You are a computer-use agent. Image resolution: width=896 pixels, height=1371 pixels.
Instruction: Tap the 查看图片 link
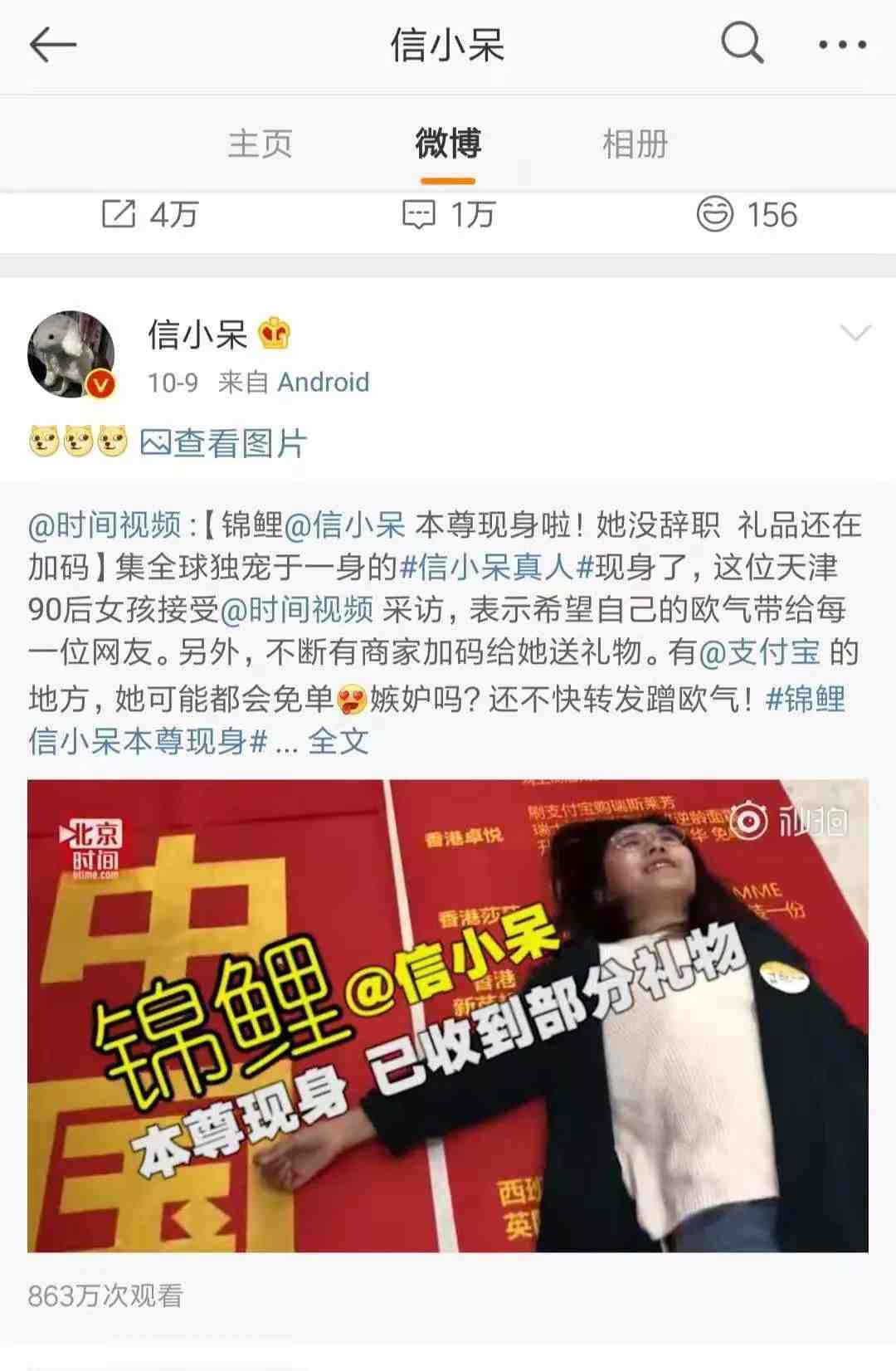coord(224,443)
